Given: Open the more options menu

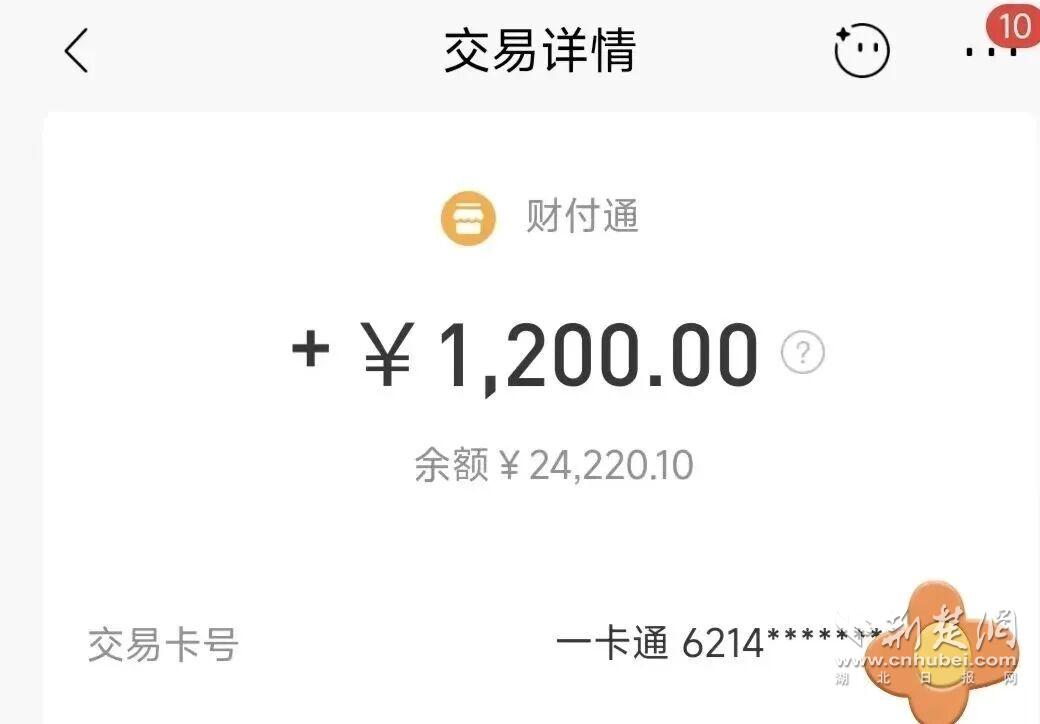Looking at the screenshot, I should [990, 52].
